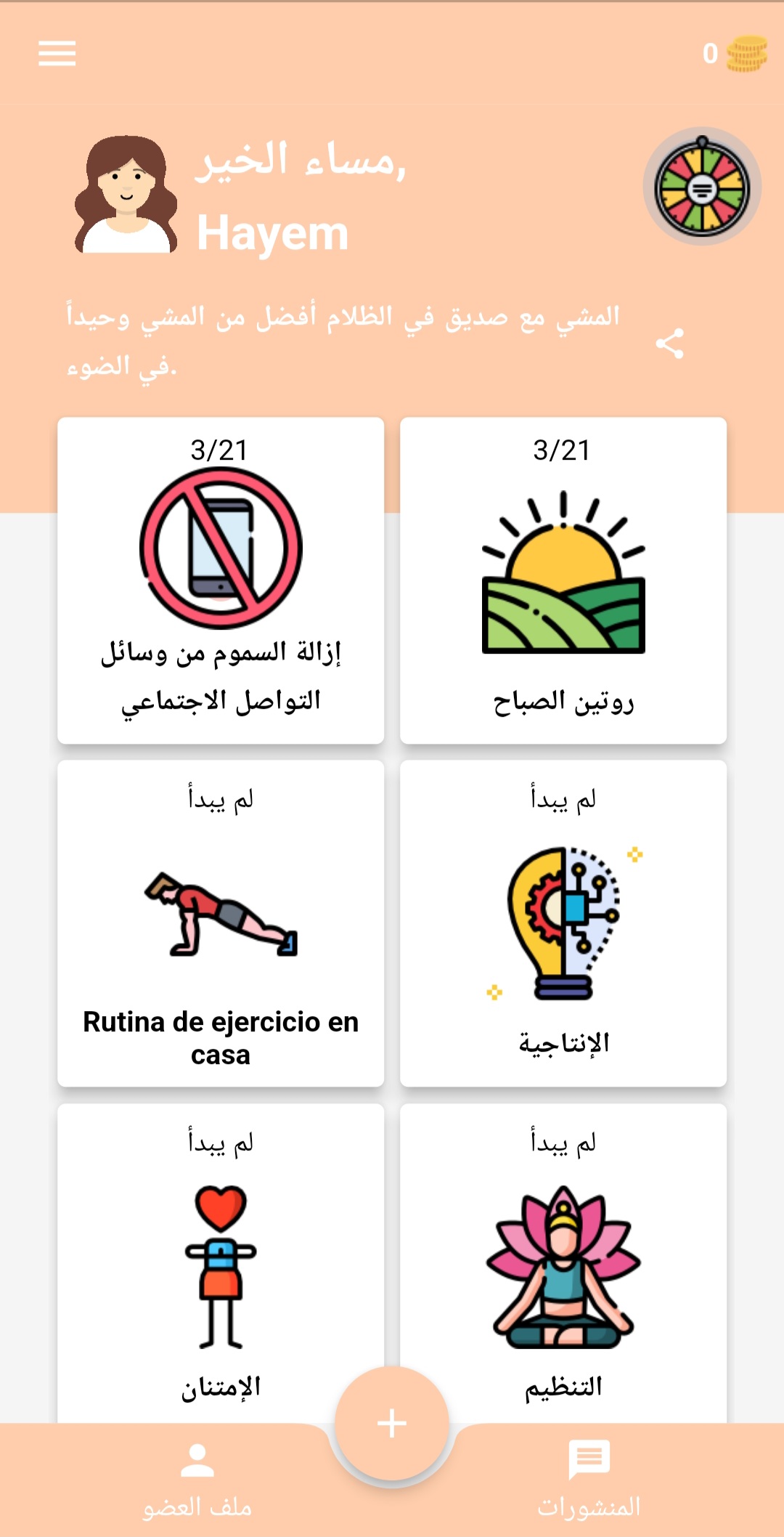Open Rutina de ejercicio en casa card

click(x=221, y=922)
